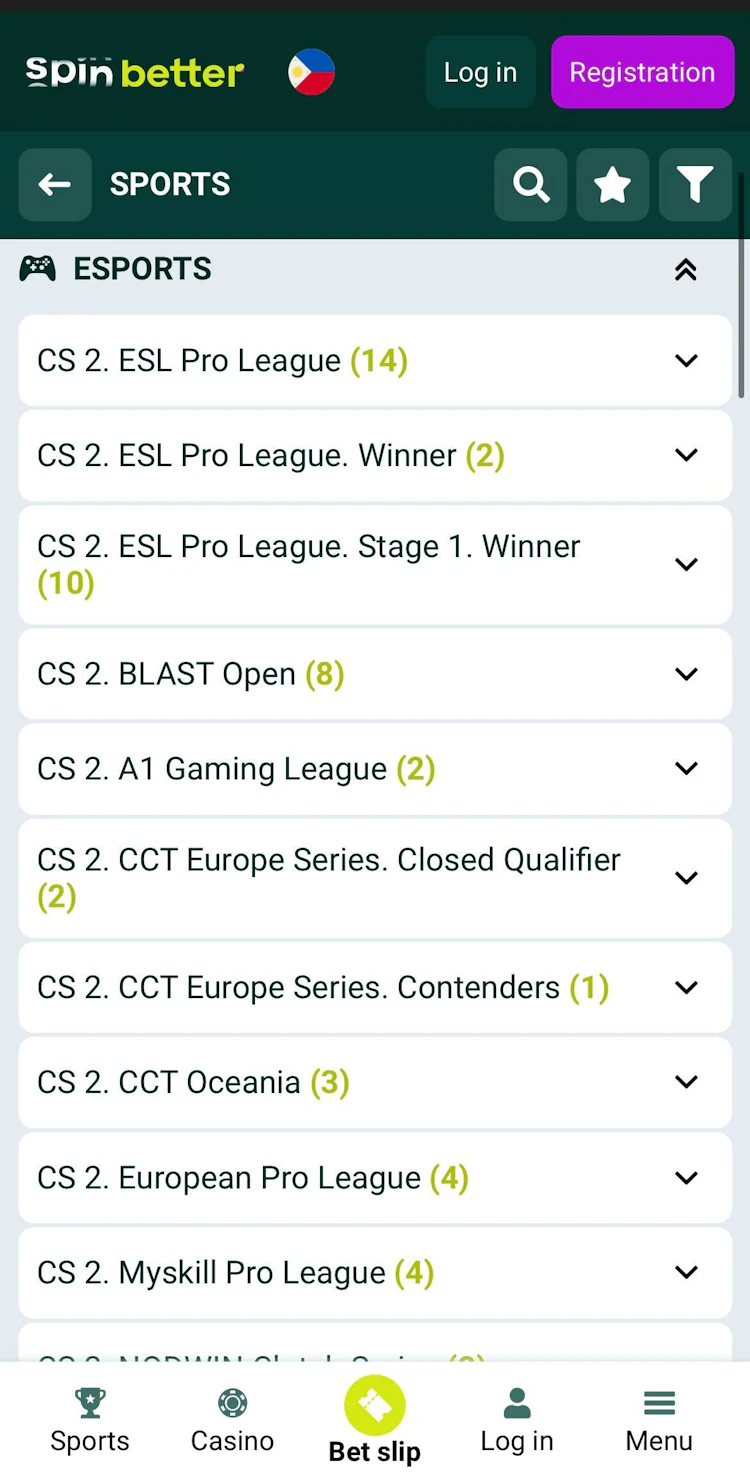Screen dimensions: 750x1479
Task: Collapse the Esports section with double chevron
Action: (x=686, y=269)
